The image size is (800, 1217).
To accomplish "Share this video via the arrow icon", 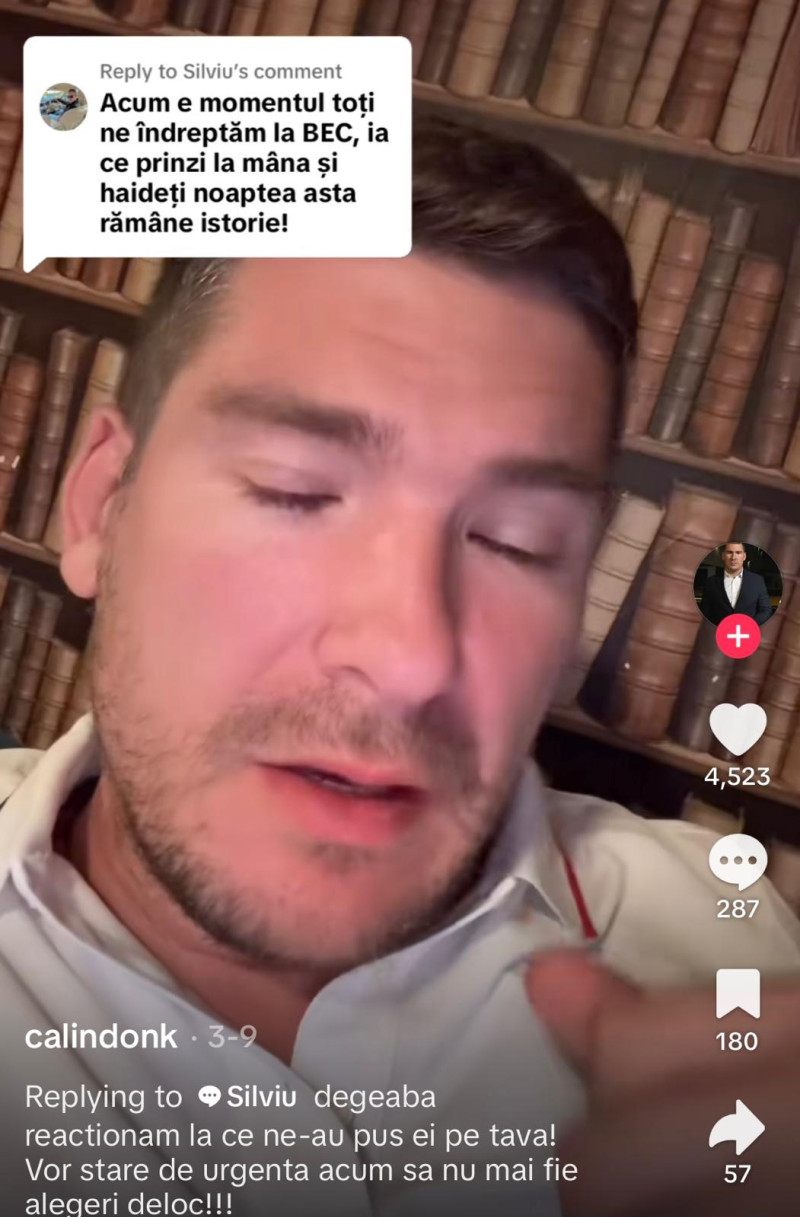I will [737, 1127].
